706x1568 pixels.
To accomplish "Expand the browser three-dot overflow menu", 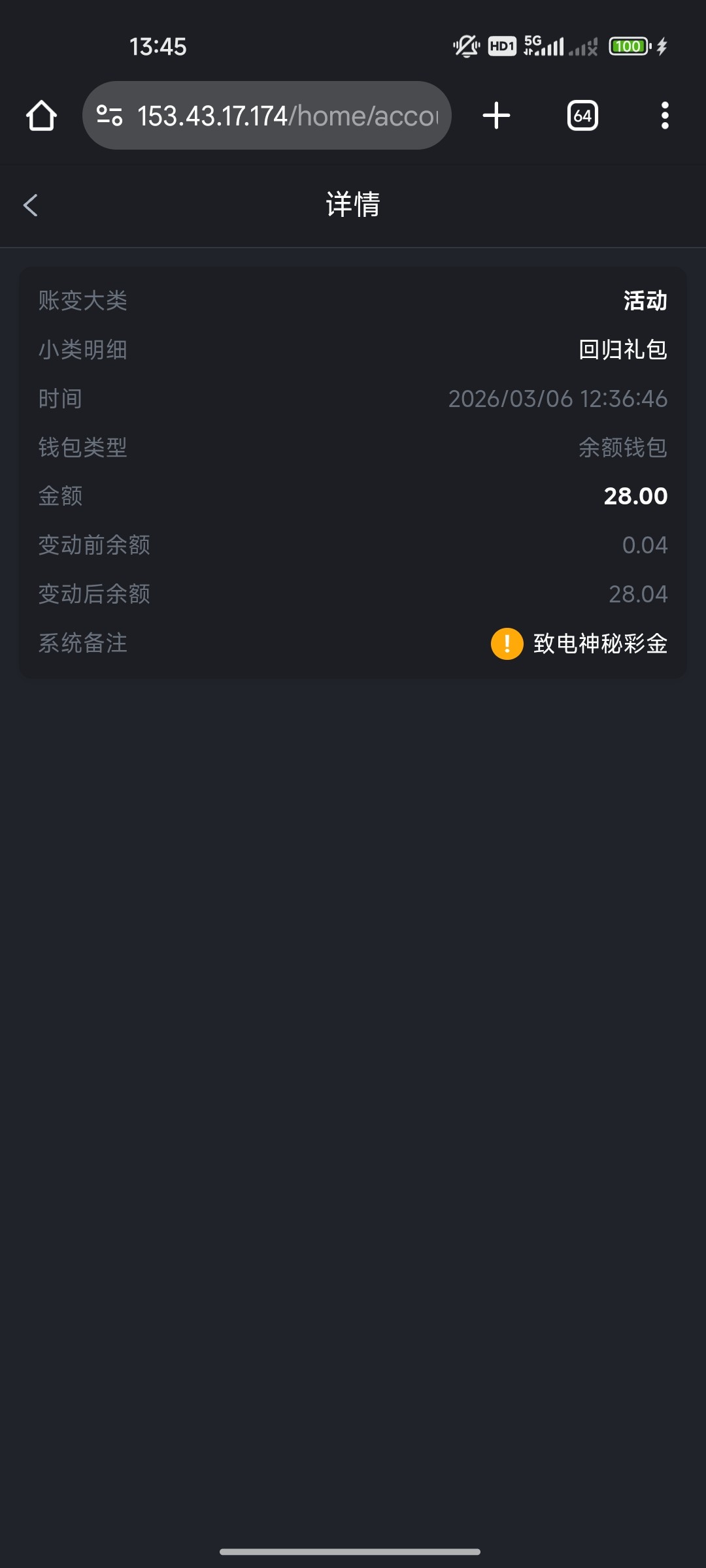I will (x=664, y=115).
